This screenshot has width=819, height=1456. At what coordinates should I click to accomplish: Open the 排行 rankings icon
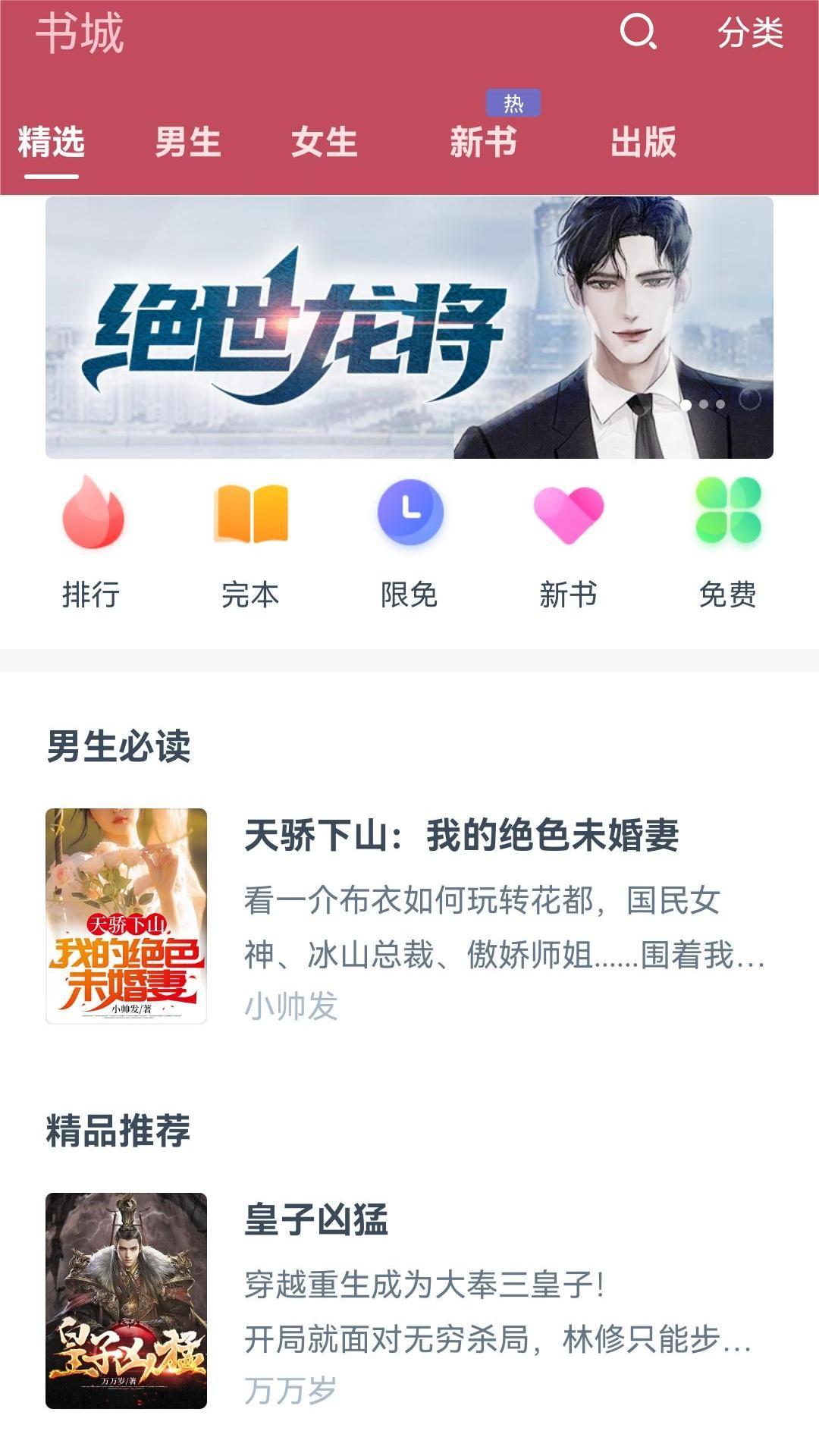click(93, 513)
